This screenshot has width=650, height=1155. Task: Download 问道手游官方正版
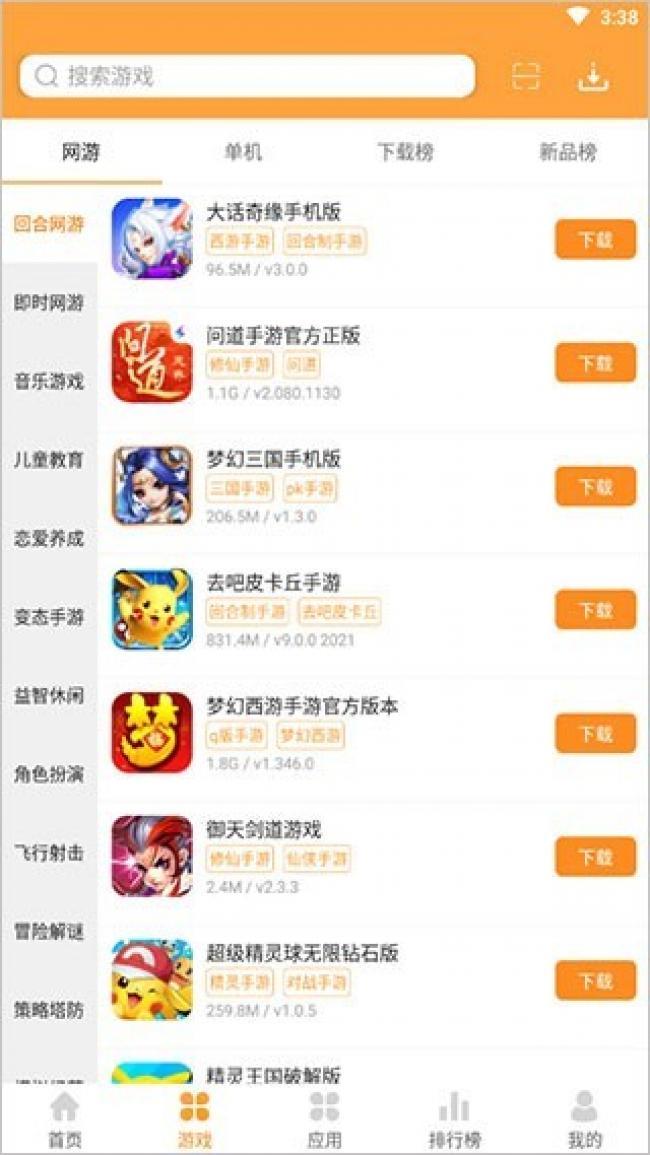pyautogui.click(x=595, y=363)
